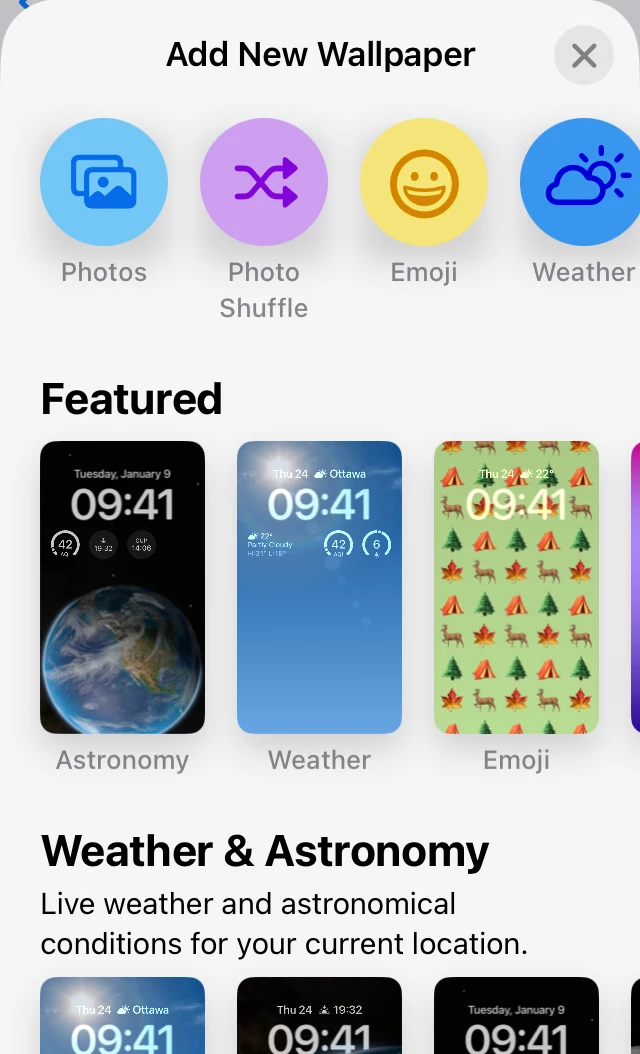
Task: Select the featured Astronomy Earth wallpaper
Action: (x=122, y=588)
